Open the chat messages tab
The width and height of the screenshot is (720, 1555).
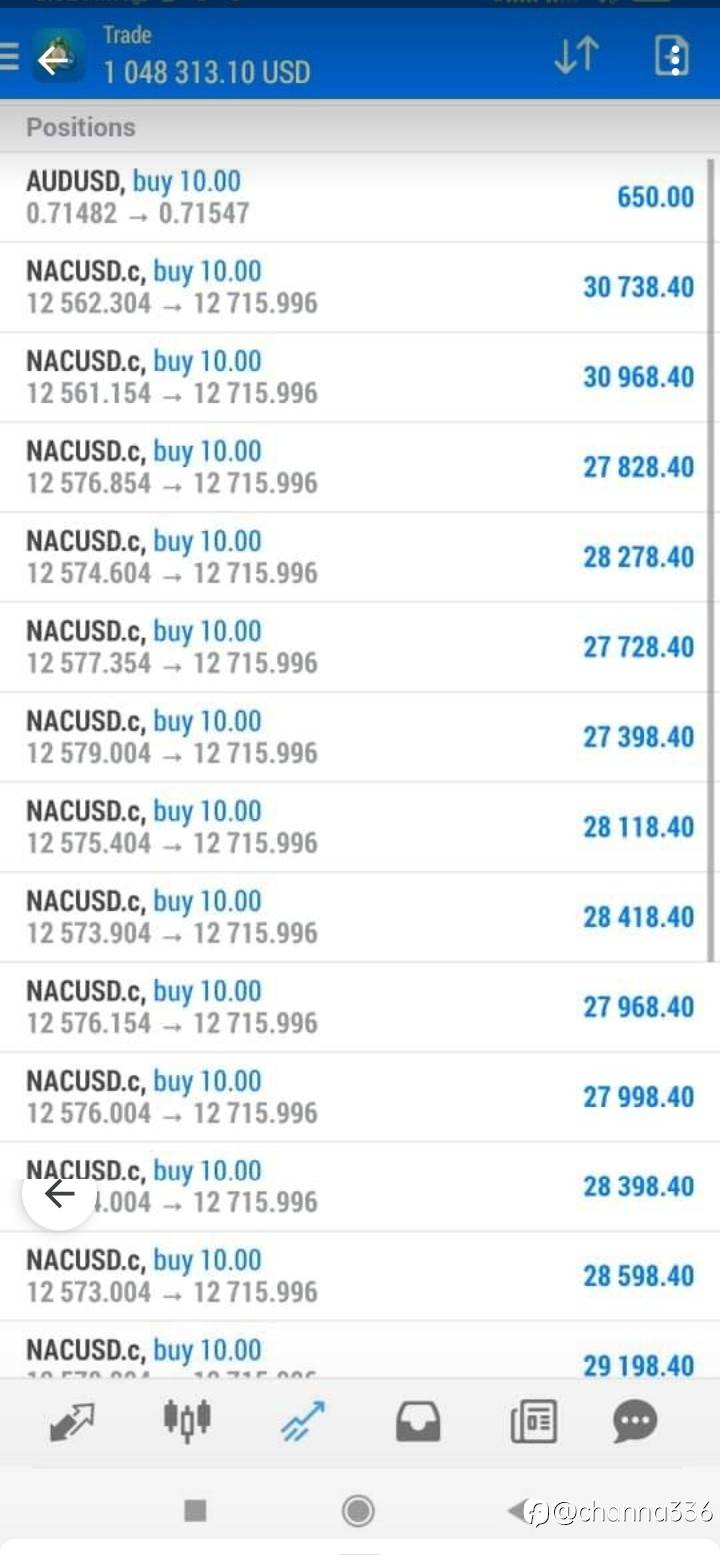coord(635,1422)
